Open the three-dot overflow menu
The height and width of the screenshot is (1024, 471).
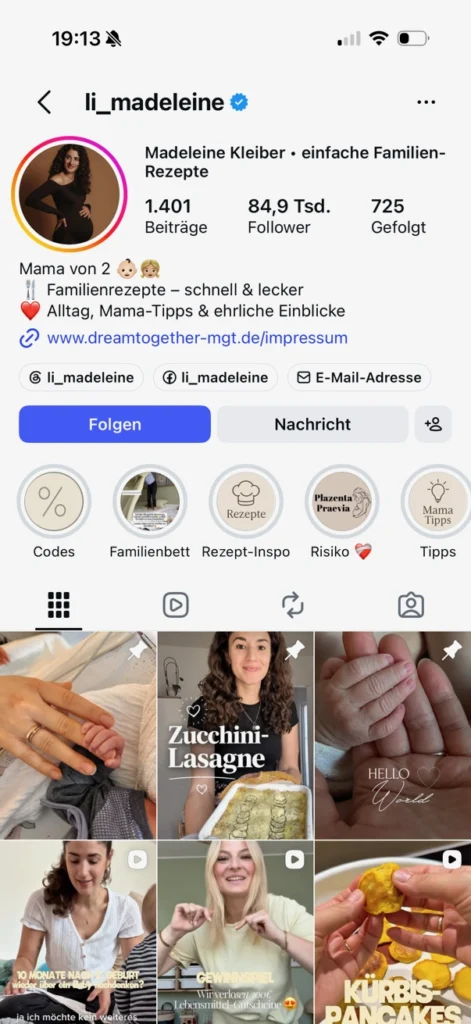pos(426,103)
